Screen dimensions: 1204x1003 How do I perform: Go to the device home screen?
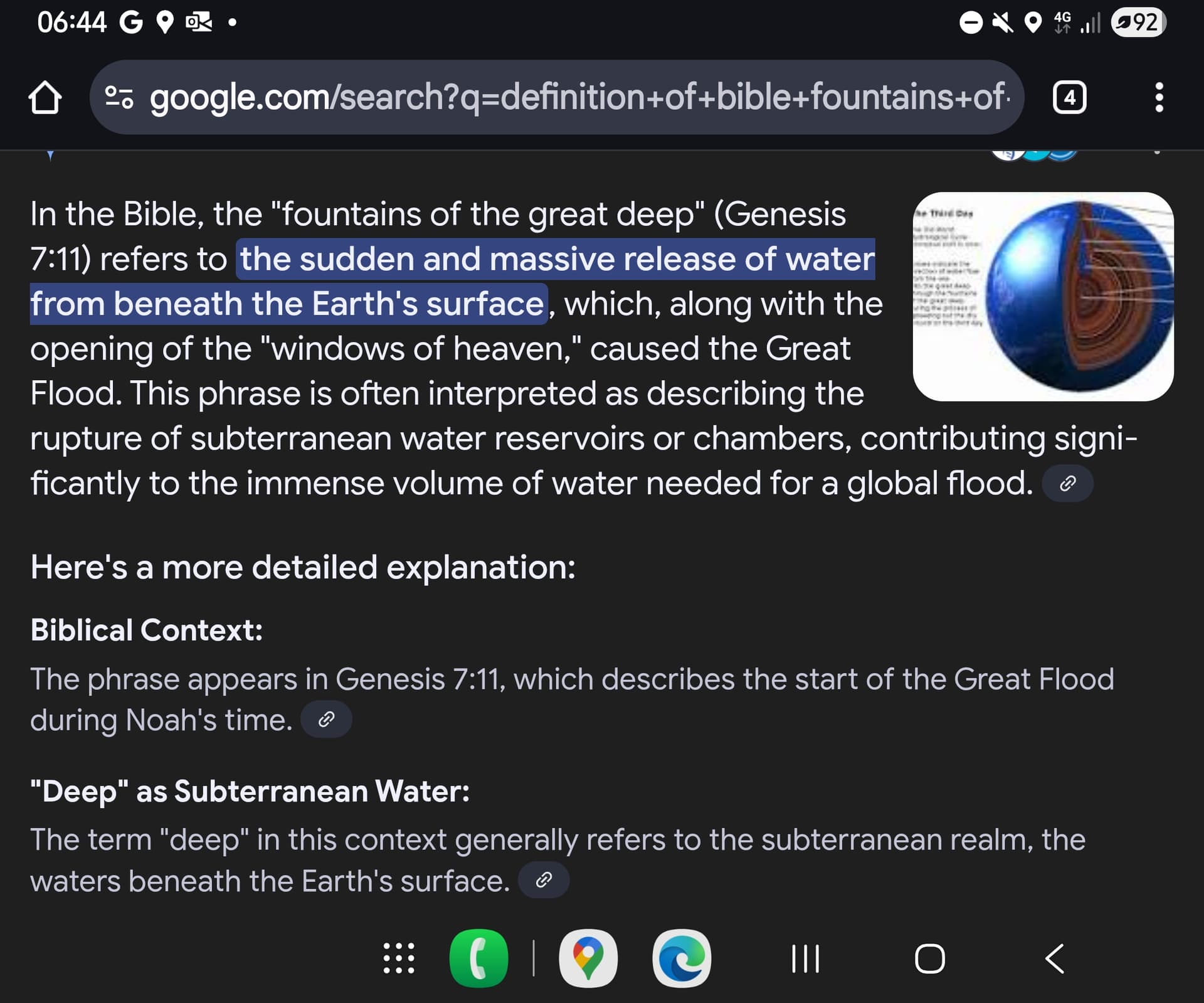click(x=929, y=958)
